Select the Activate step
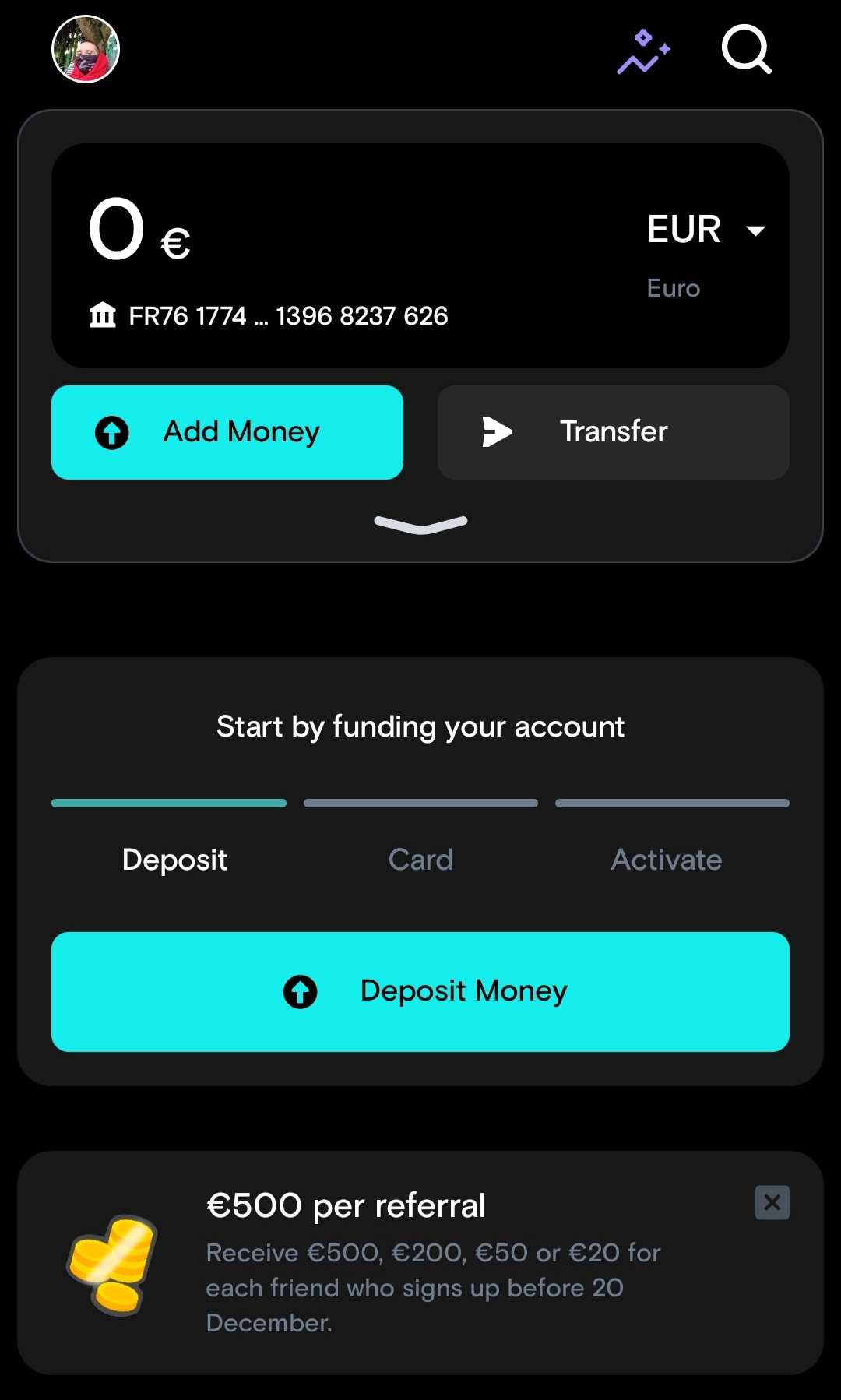The image size is (841, 1400). (x=667, y=860)
